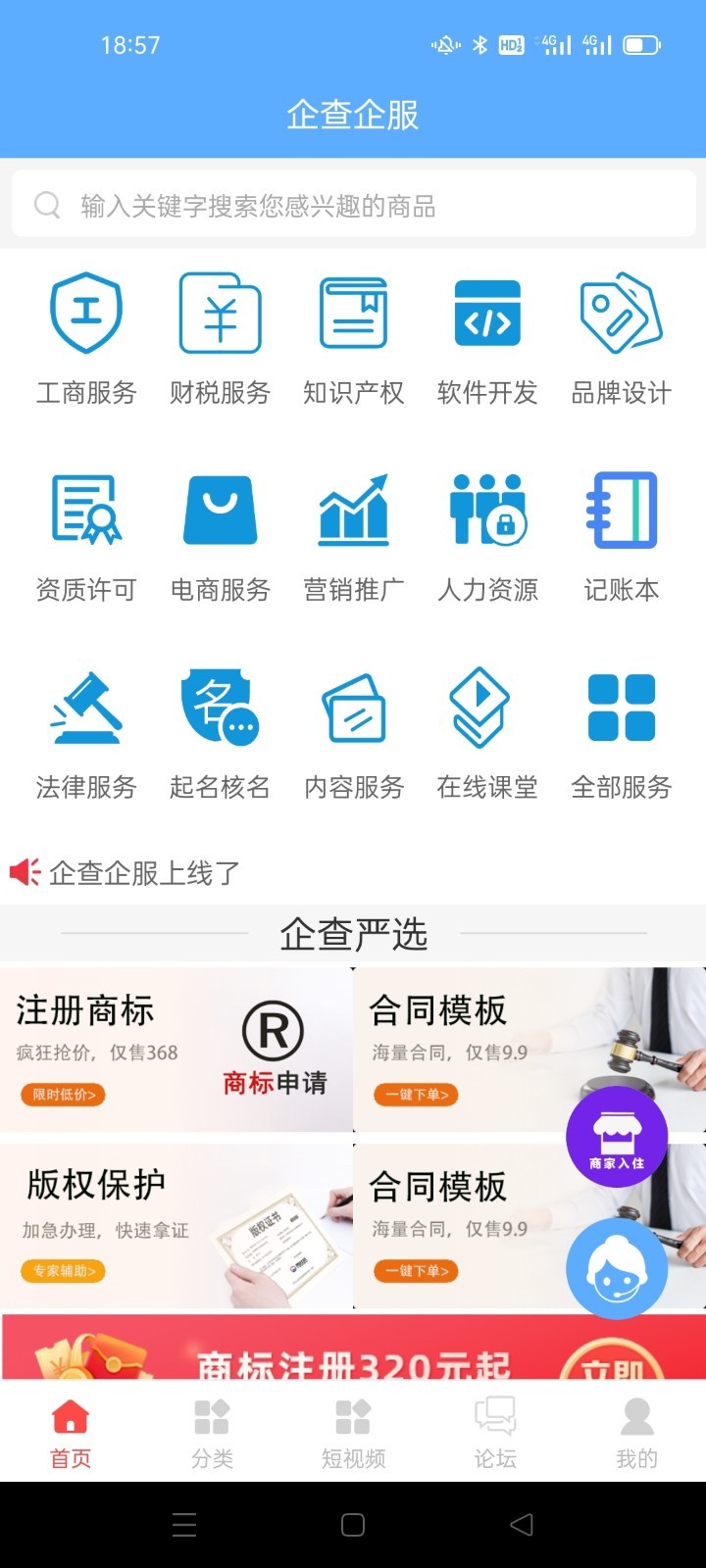Viewport: 706px width, 1568px height.
Task: Open 工商服务 category
Action: (86, 338)
